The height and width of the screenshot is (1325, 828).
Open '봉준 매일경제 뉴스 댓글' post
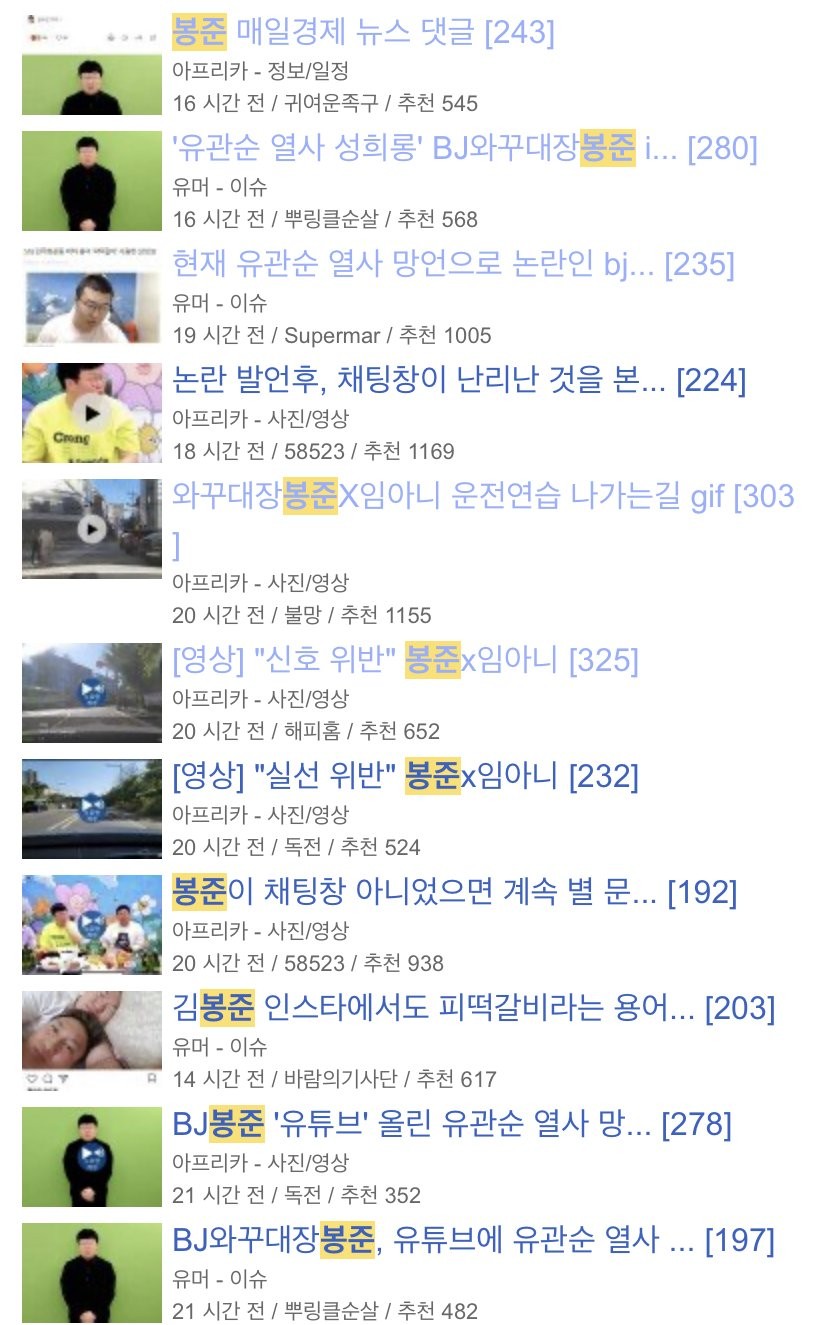(363, 33)
